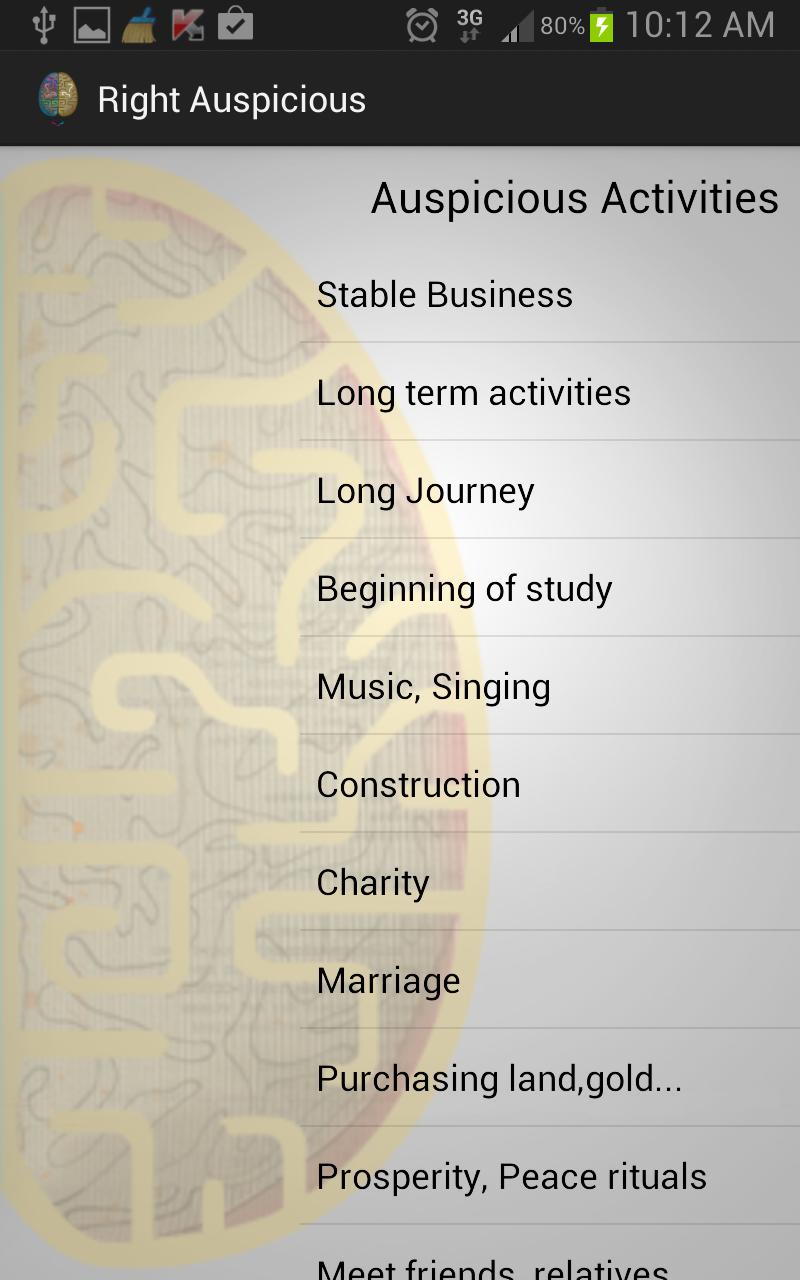This screenshot has width=800, height=1280.
Task: Select Meet friends, relatives row
Action: point(492,1266)
